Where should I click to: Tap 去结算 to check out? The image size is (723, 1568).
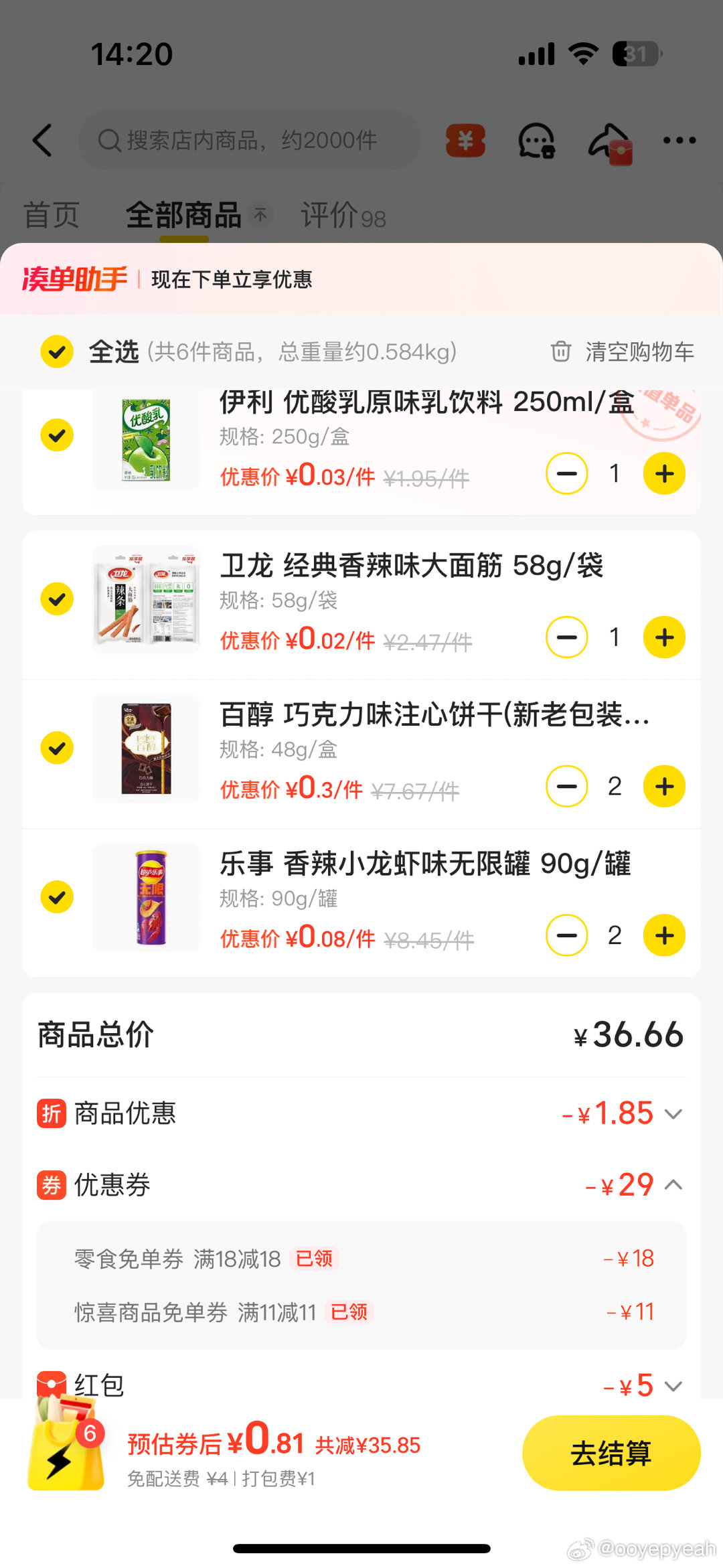tap(611, 1453)
